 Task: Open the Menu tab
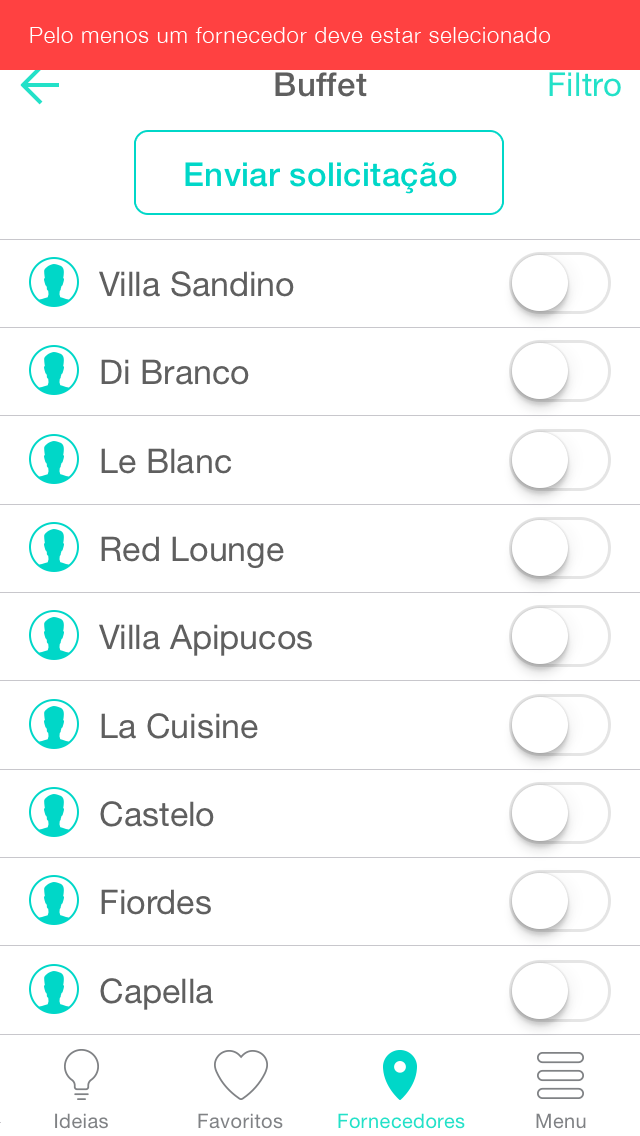click(560, 1088)
